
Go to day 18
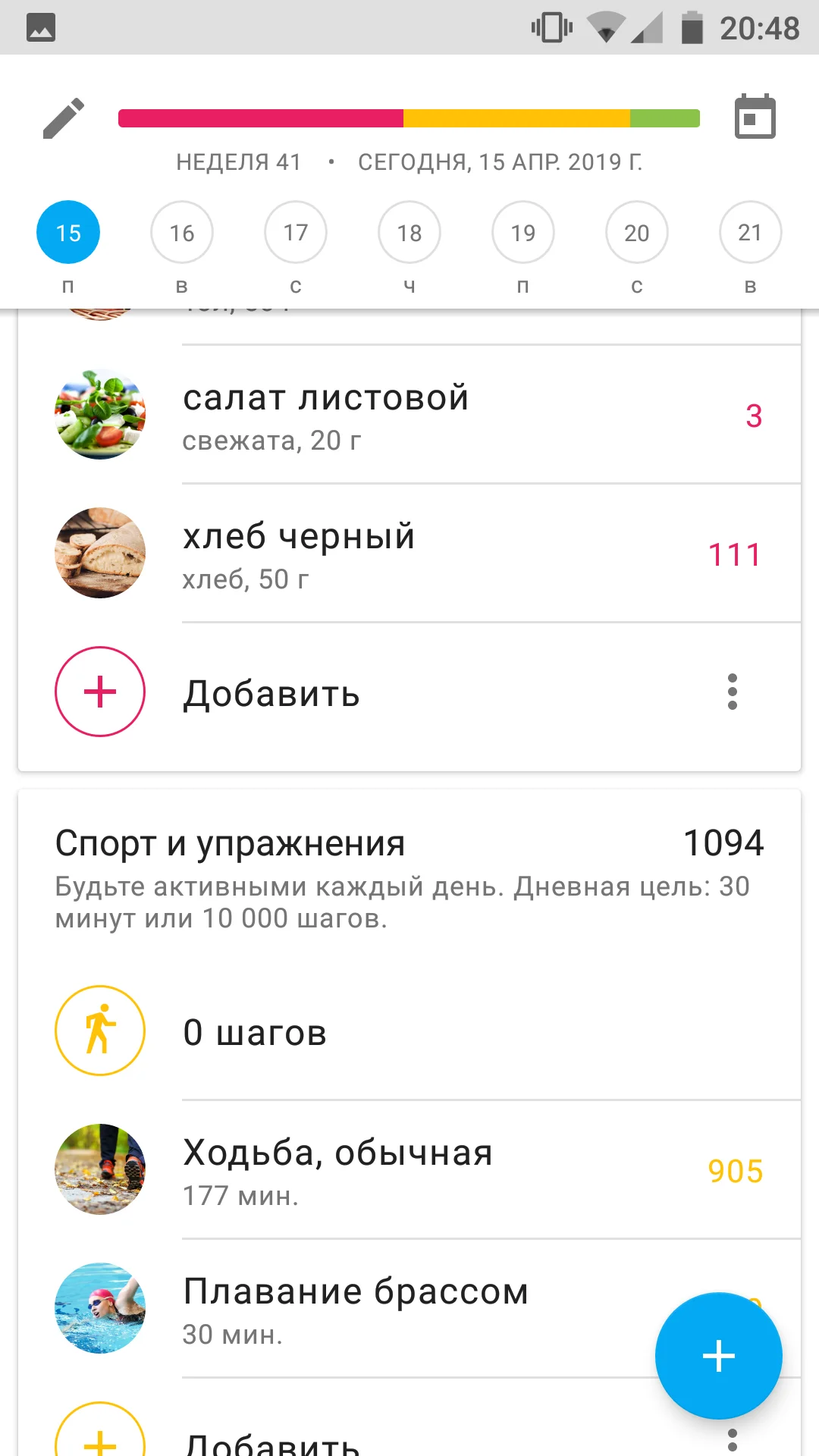(409, 233)
